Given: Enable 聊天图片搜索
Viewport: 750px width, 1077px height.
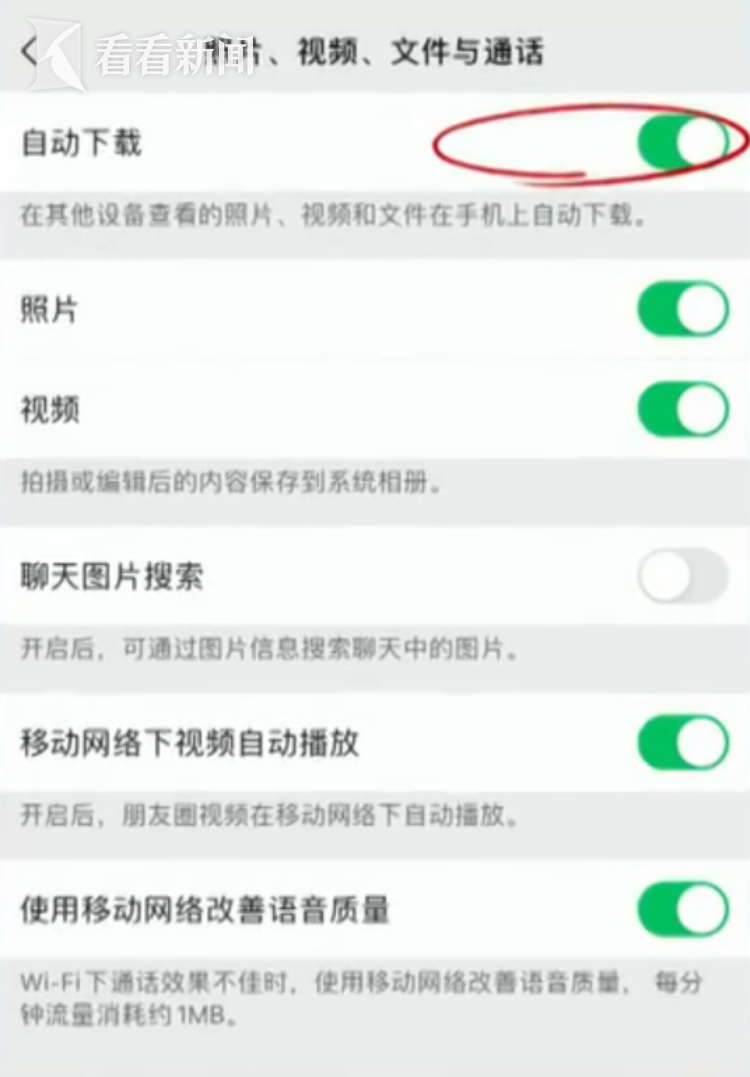Looking at the screenshot, I should (x=683, y=576).
